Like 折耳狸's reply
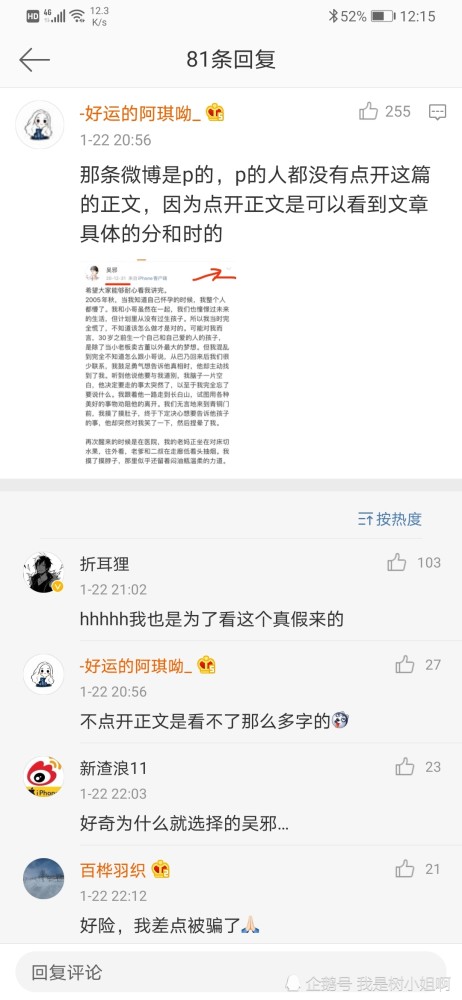Viewport: 462px width, 1000px height. click(x=396, y=562)
